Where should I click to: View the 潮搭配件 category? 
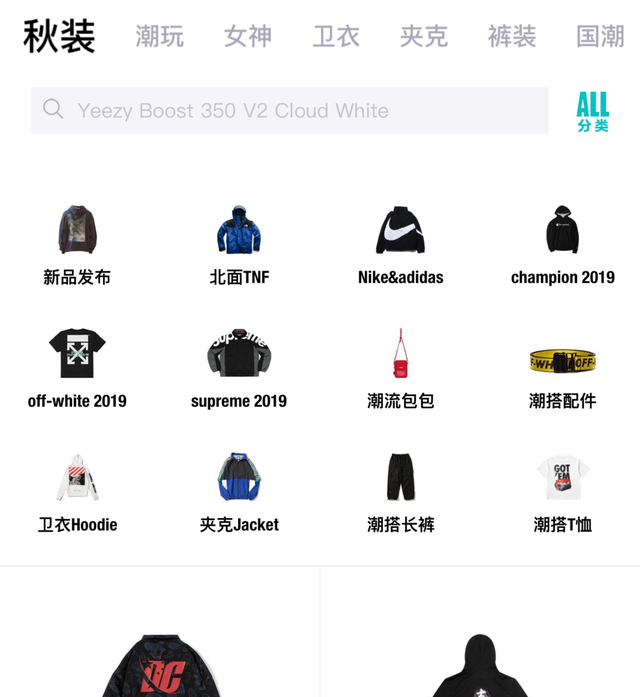562,367
